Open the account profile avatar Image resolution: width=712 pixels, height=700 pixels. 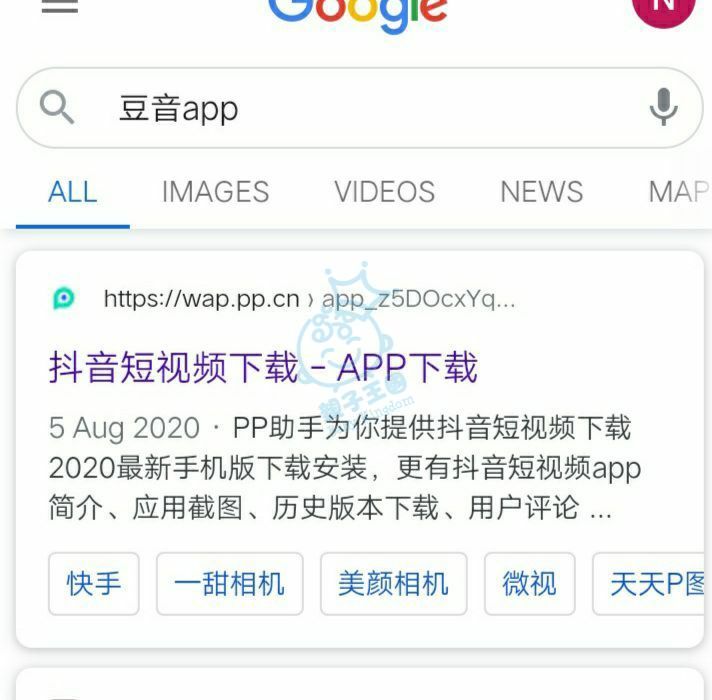[662, 10]
